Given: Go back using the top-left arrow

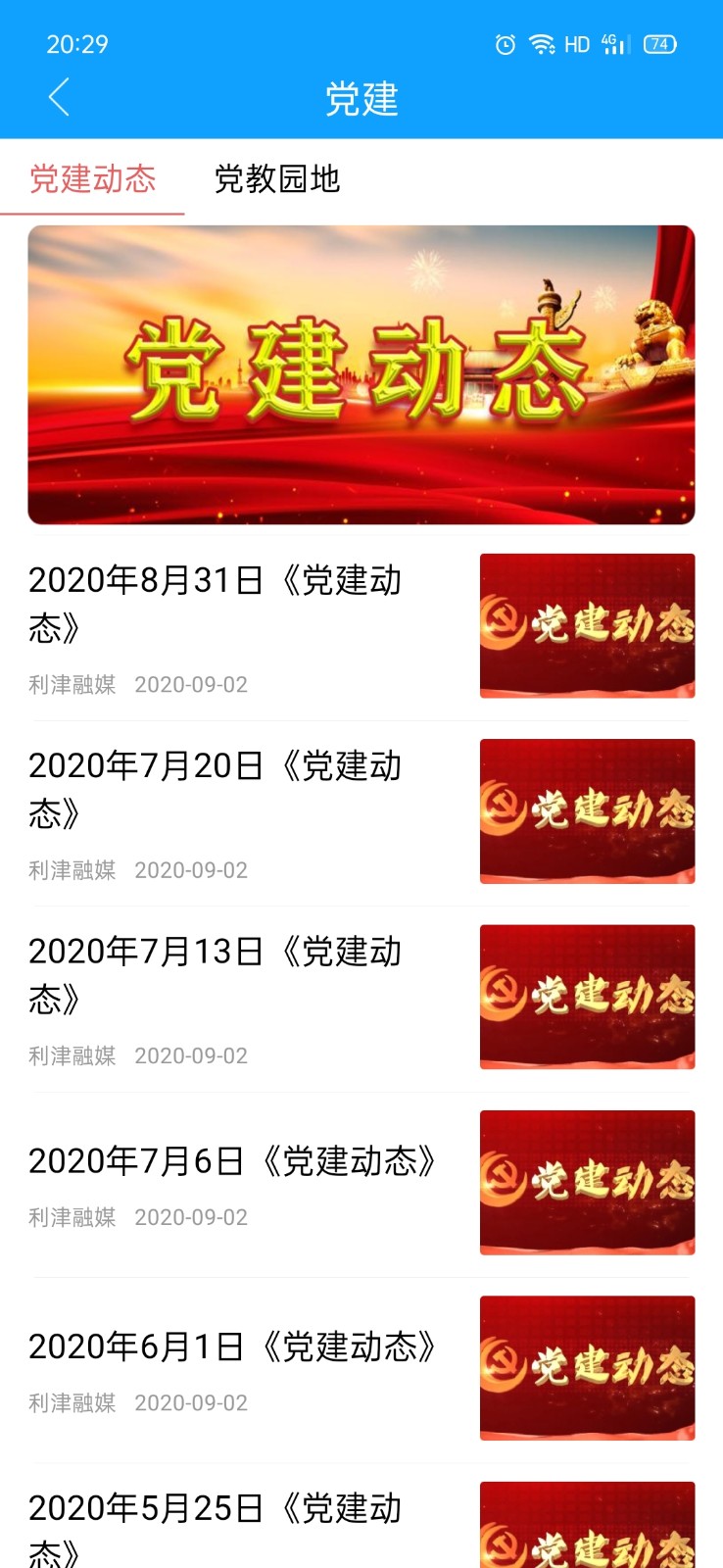Looking at the screenshot, I should 59,97.
